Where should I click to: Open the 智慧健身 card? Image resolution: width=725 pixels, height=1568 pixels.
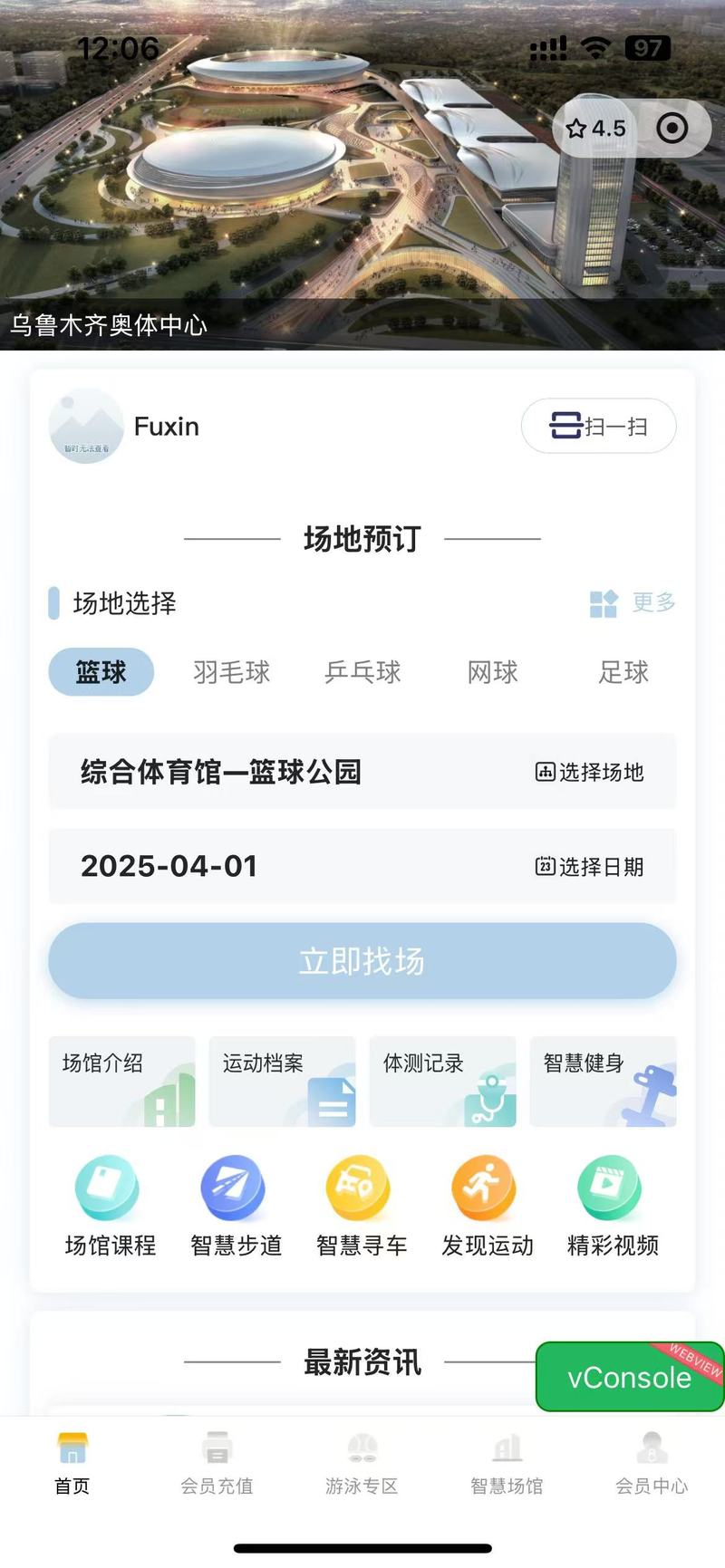pyautogui.click(x=603, y=1082)
